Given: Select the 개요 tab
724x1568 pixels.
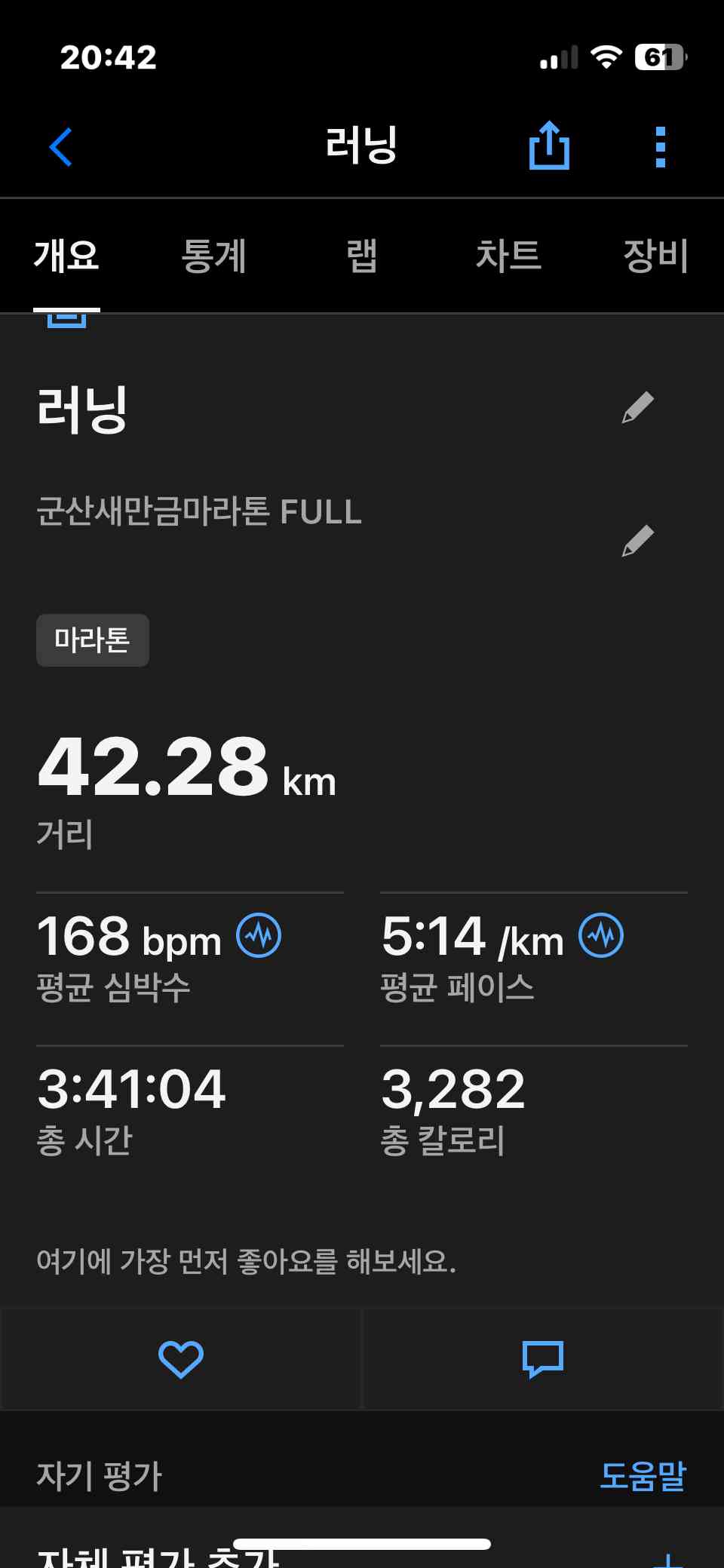Looking at the screenshot, I should (66, 256).
